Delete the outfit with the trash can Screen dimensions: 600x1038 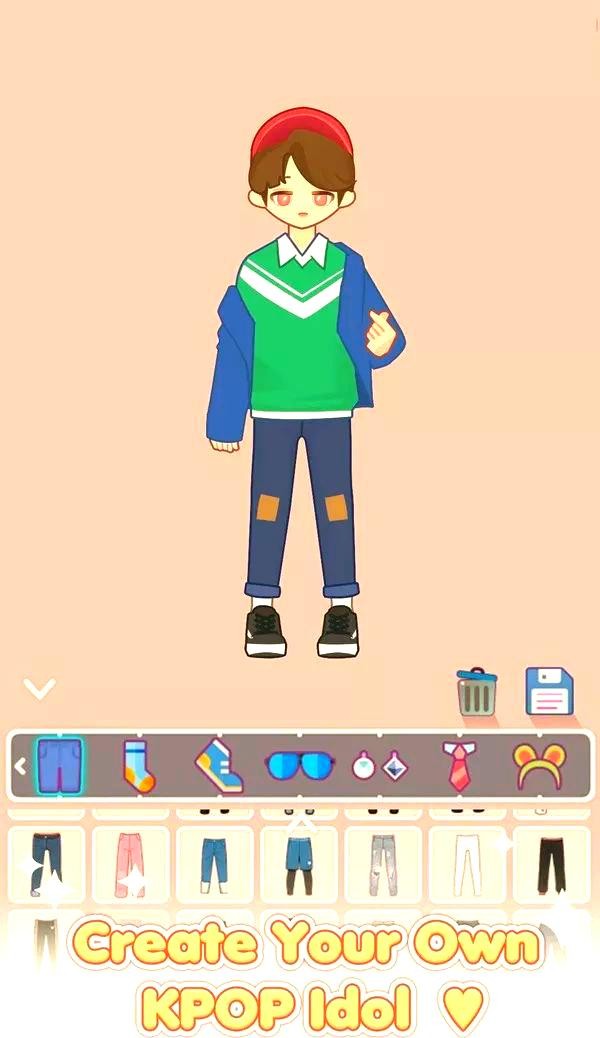click(477, 691)
